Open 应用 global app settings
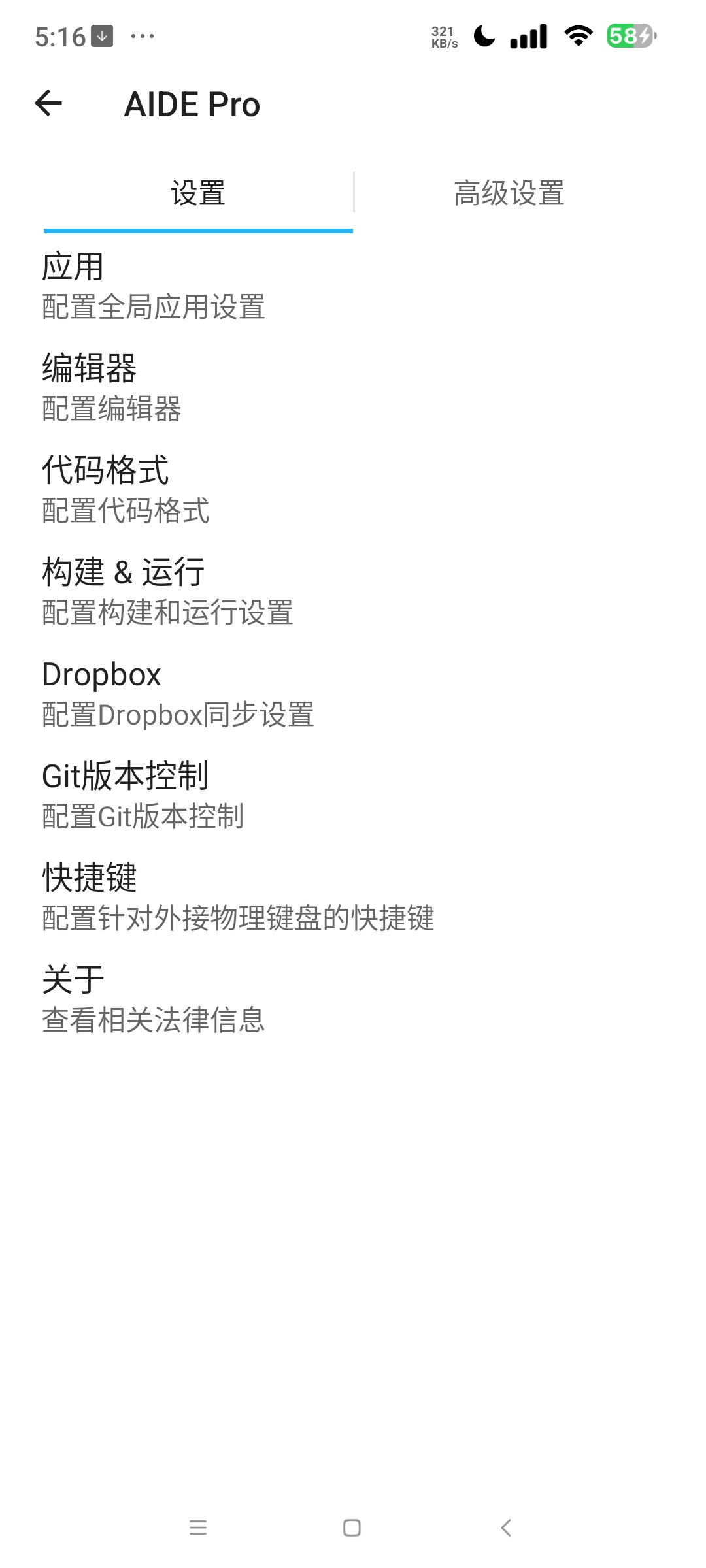 353,286
